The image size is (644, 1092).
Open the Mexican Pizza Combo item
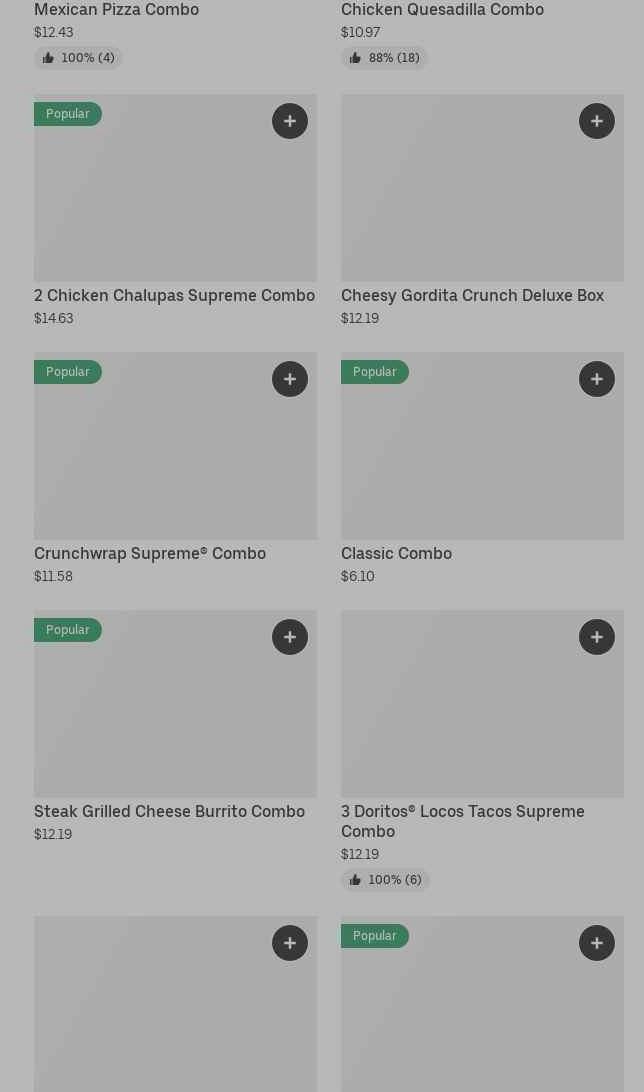click(x=116, y=10)
